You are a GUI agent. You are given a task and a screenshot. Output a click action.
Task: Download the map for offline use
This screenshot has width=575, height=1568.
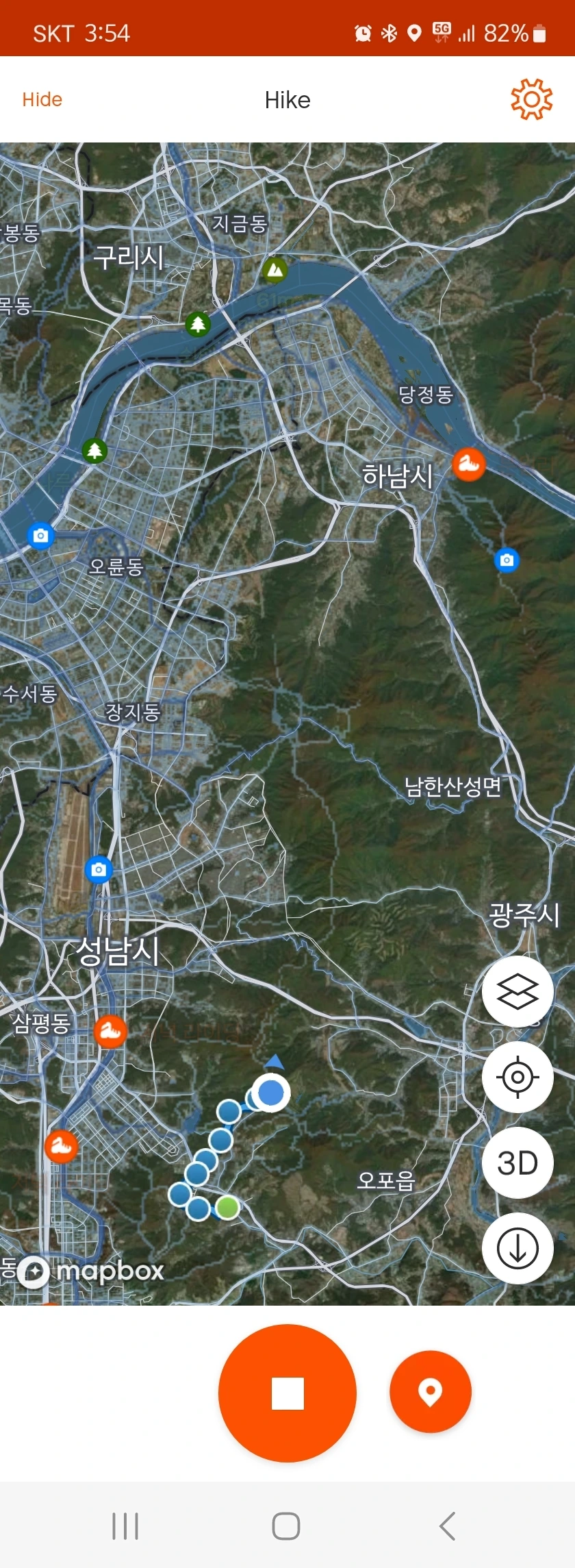(x=517, y=1248)
